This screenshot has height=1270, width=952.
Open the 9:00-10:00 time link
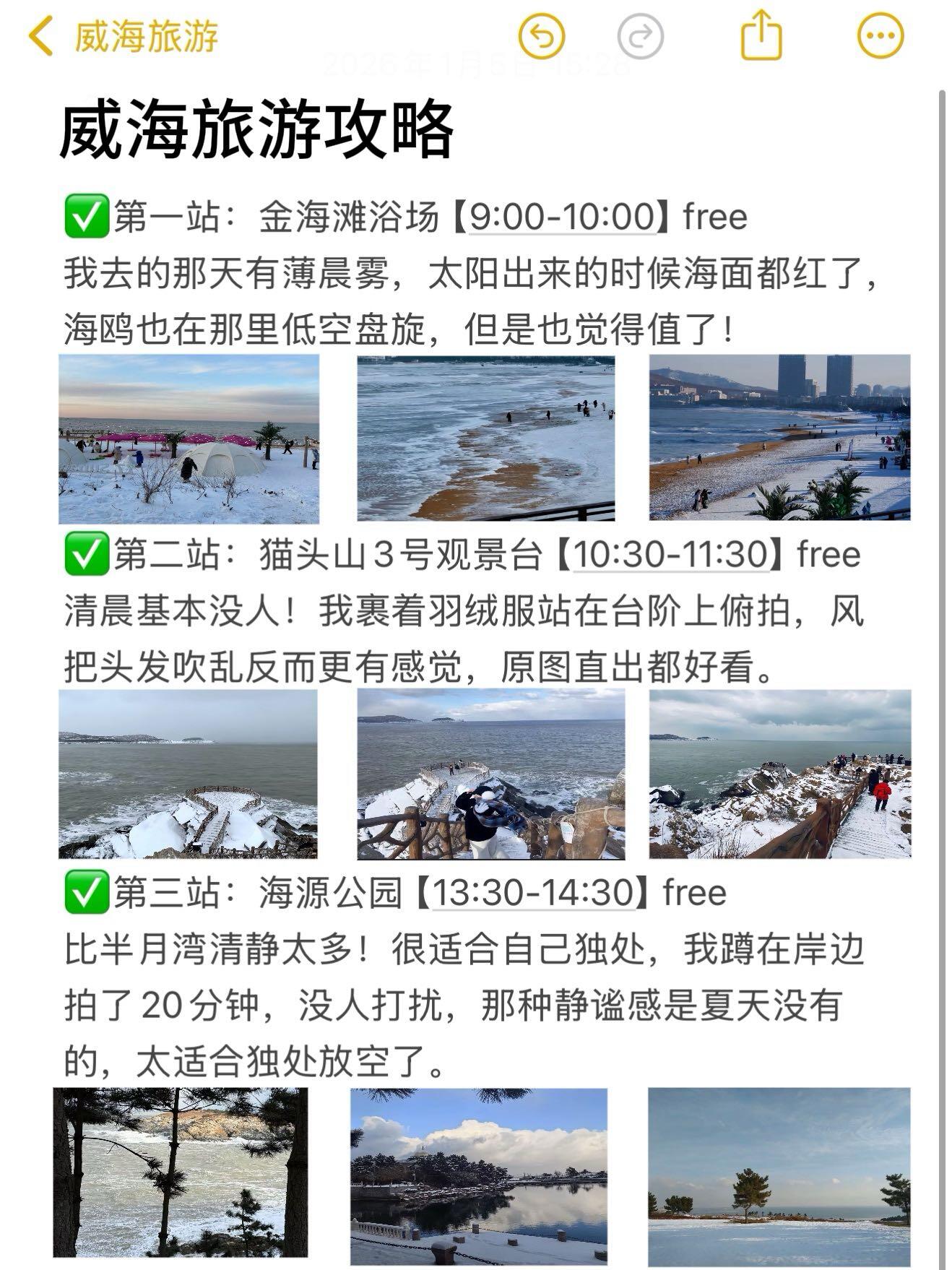[x=562, y=217]
